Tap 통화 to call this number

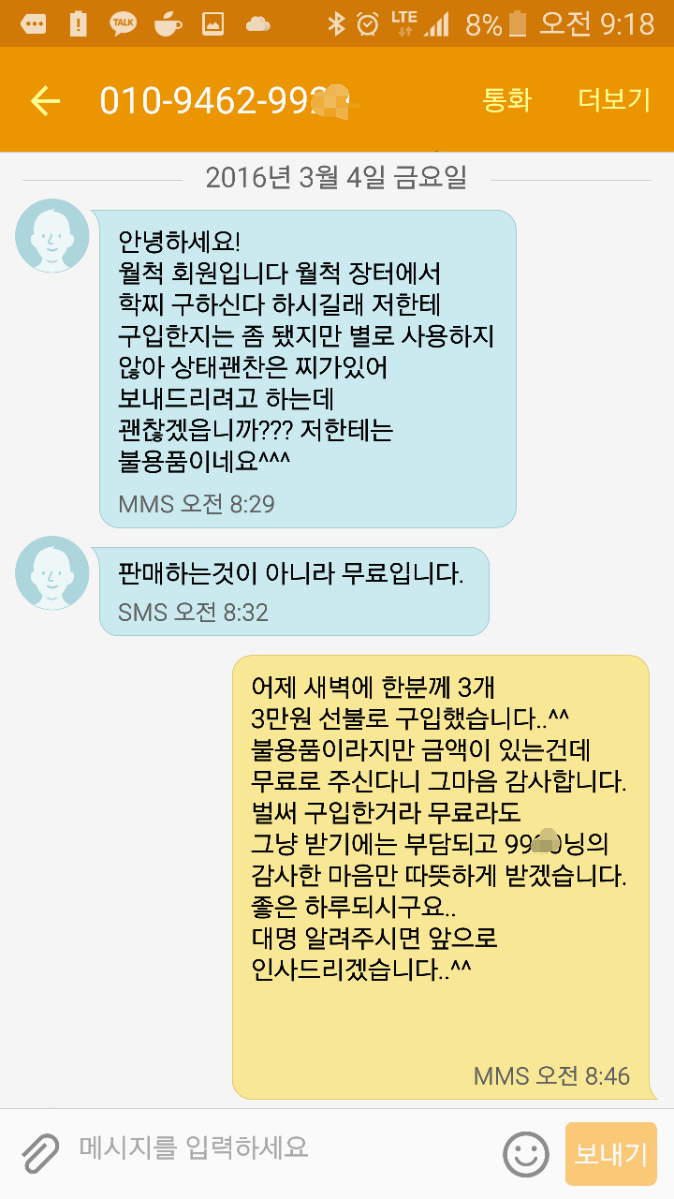point(506,100)
